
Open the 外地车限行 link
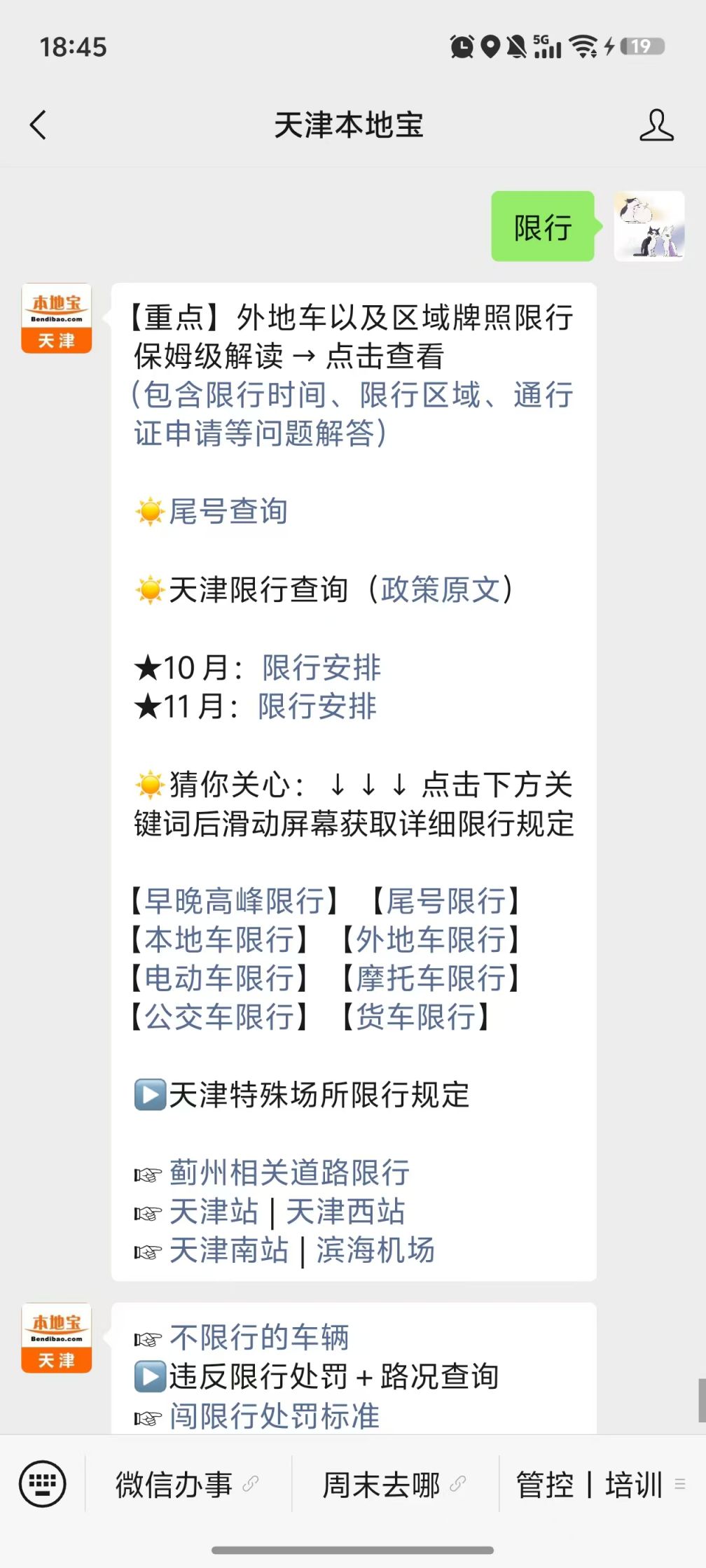431,939
